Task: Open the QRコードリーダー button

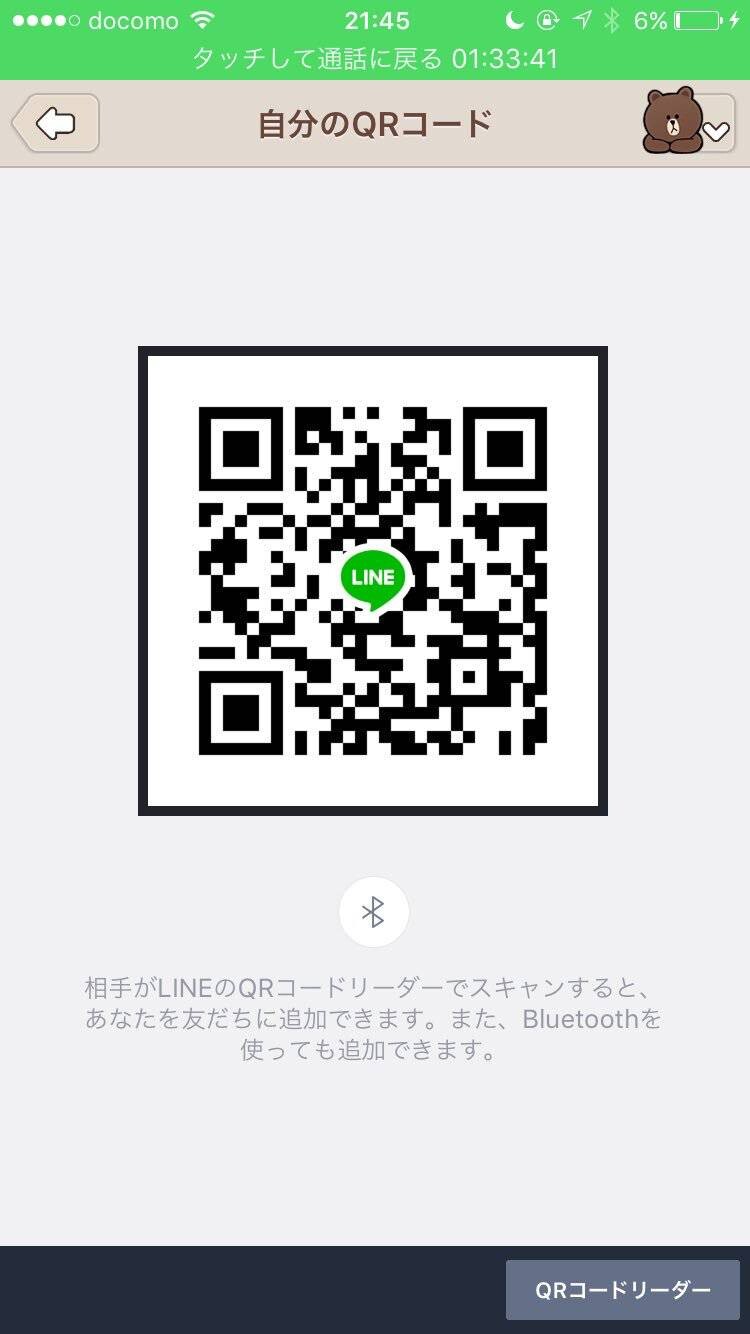Action: coord(623,1290)
